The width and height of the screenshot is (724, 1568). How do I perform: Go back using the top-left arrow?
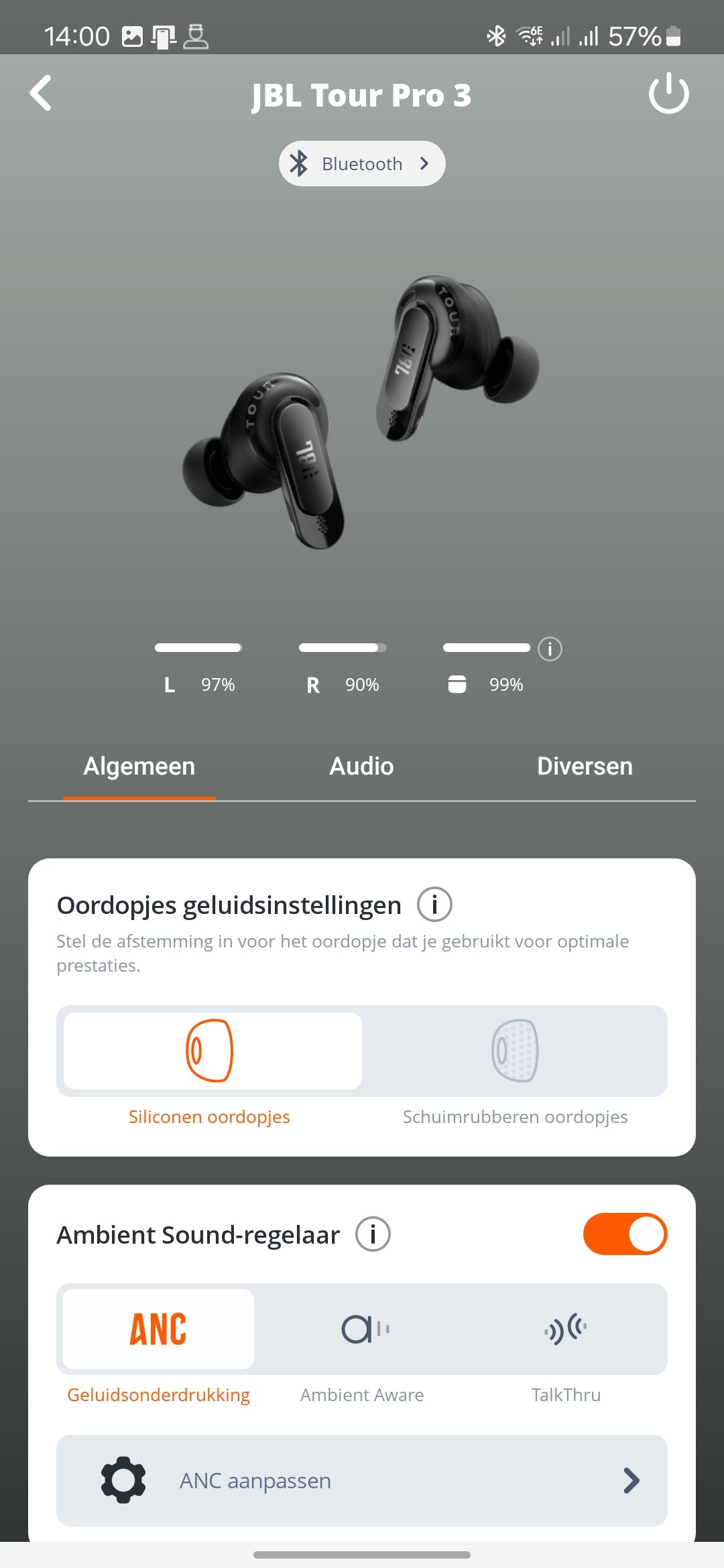(x=41, y=93)
